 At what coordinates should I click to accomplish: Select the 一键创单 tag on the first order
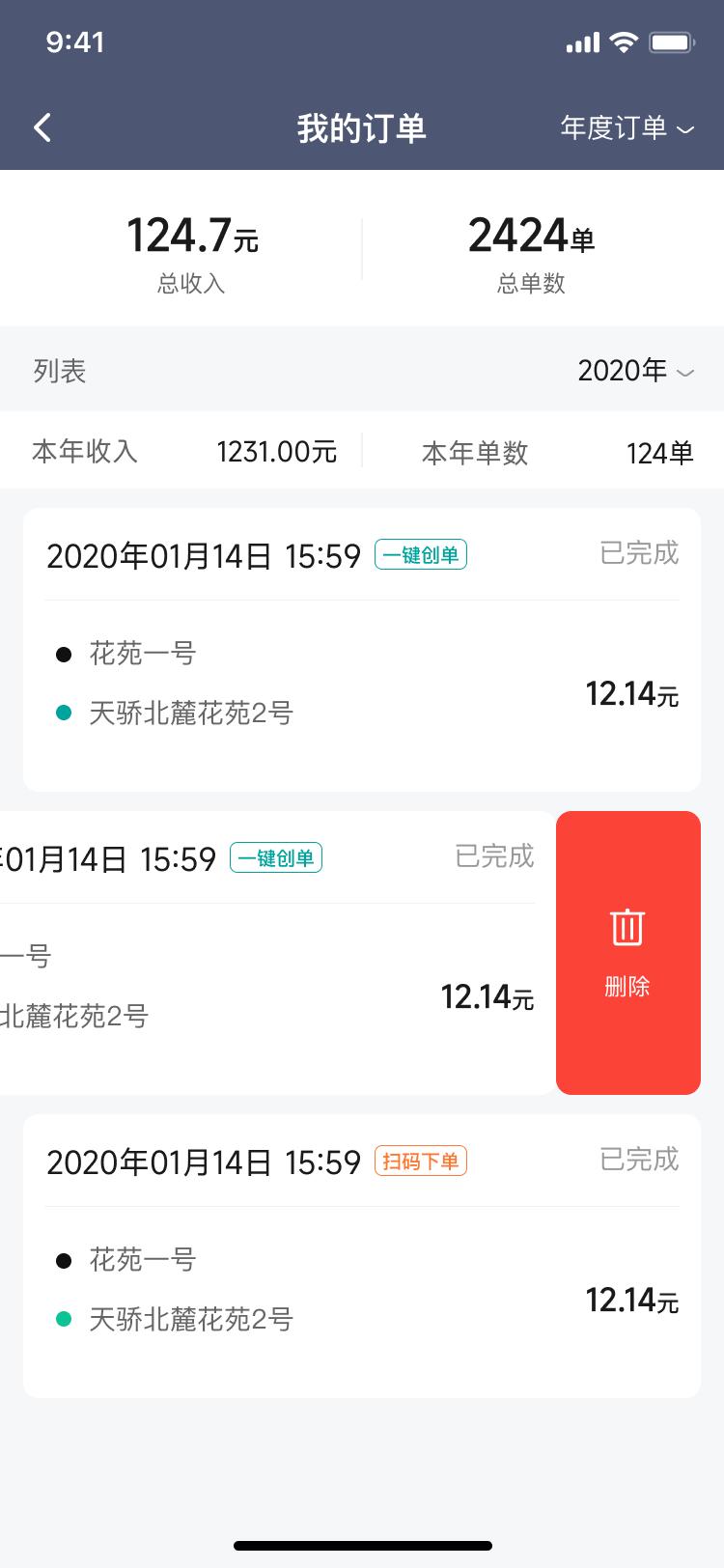pos(421,554)
